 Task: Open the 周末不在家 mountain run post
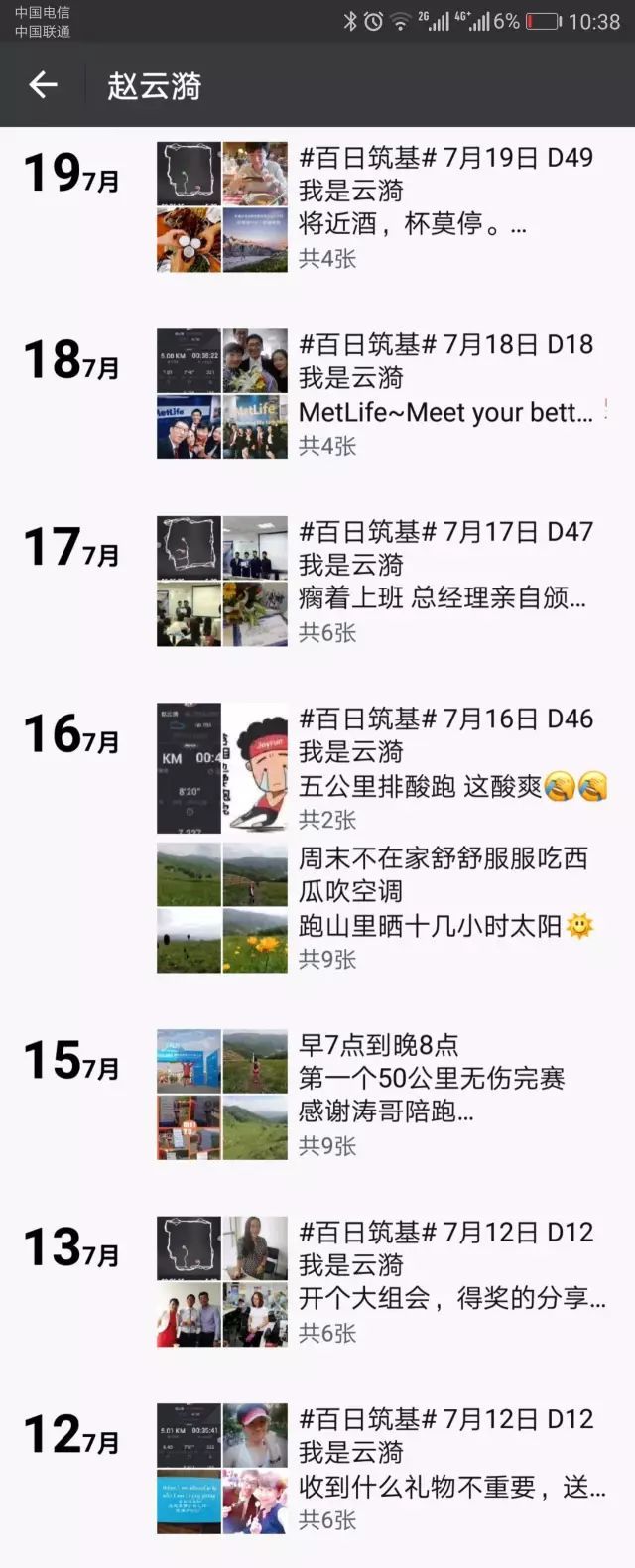(446, 907)
